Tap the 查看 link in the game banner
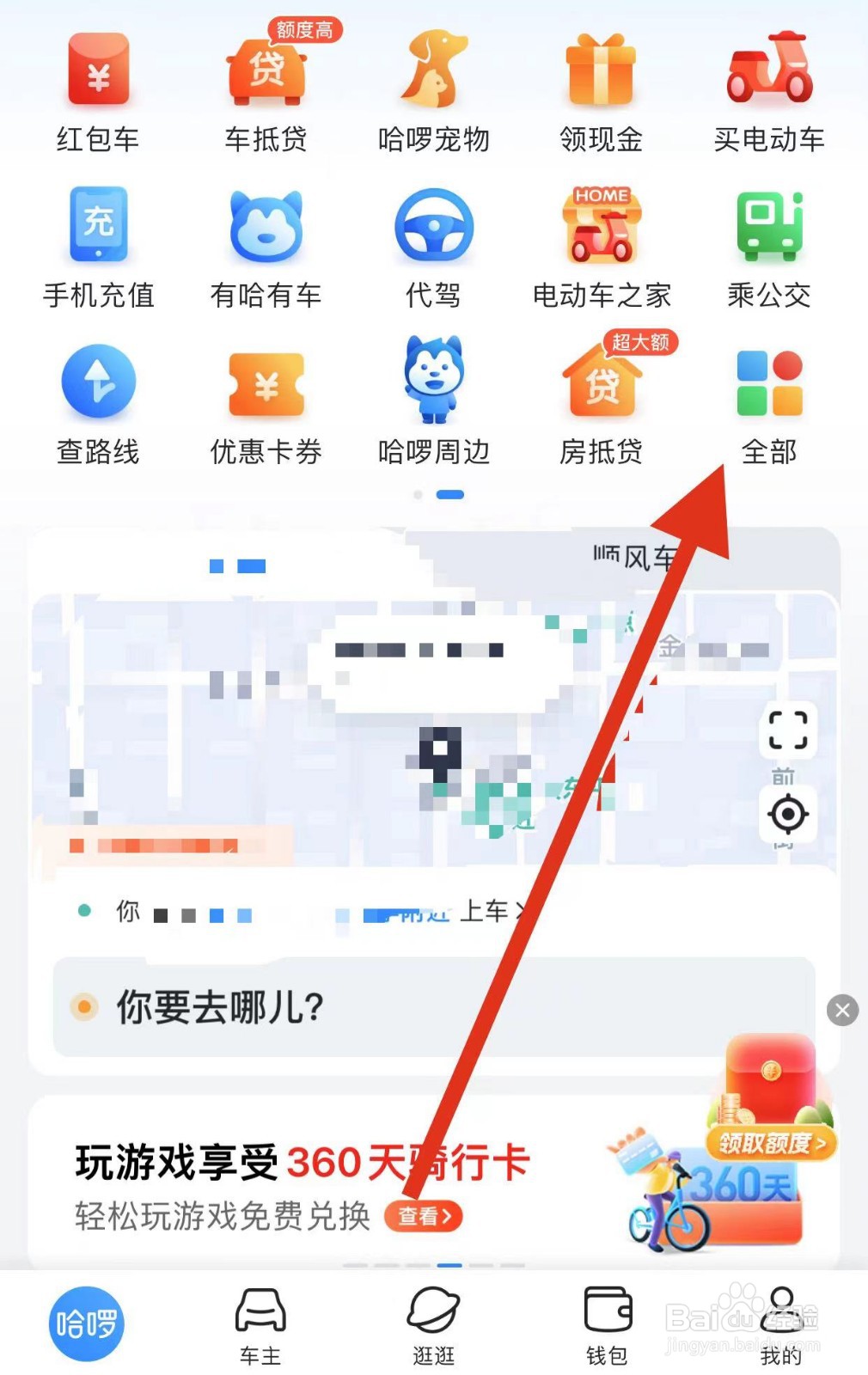 click(x=424, y=1216)
